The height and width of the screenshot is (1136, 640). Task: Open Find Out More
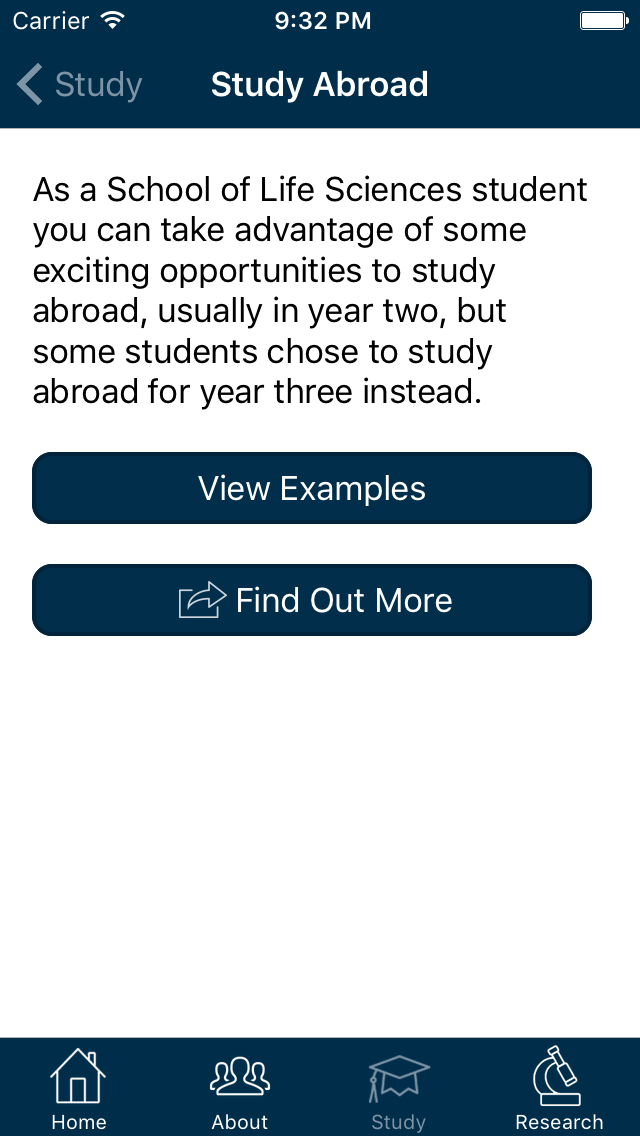click(312, 600)
